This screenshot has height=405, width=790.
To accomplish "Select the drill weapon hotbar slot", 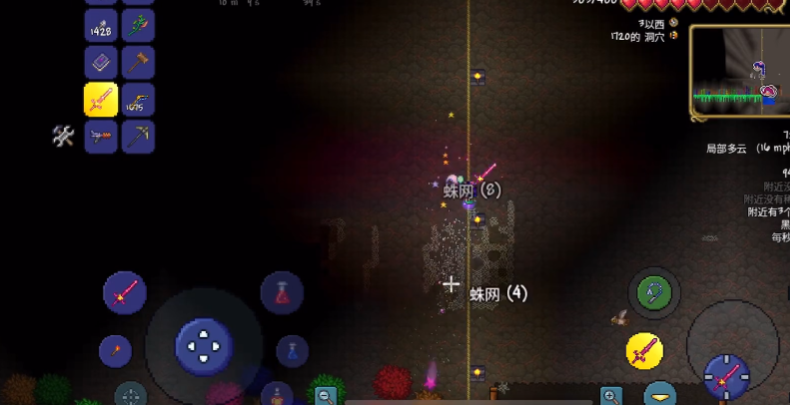I will (100, 136).
